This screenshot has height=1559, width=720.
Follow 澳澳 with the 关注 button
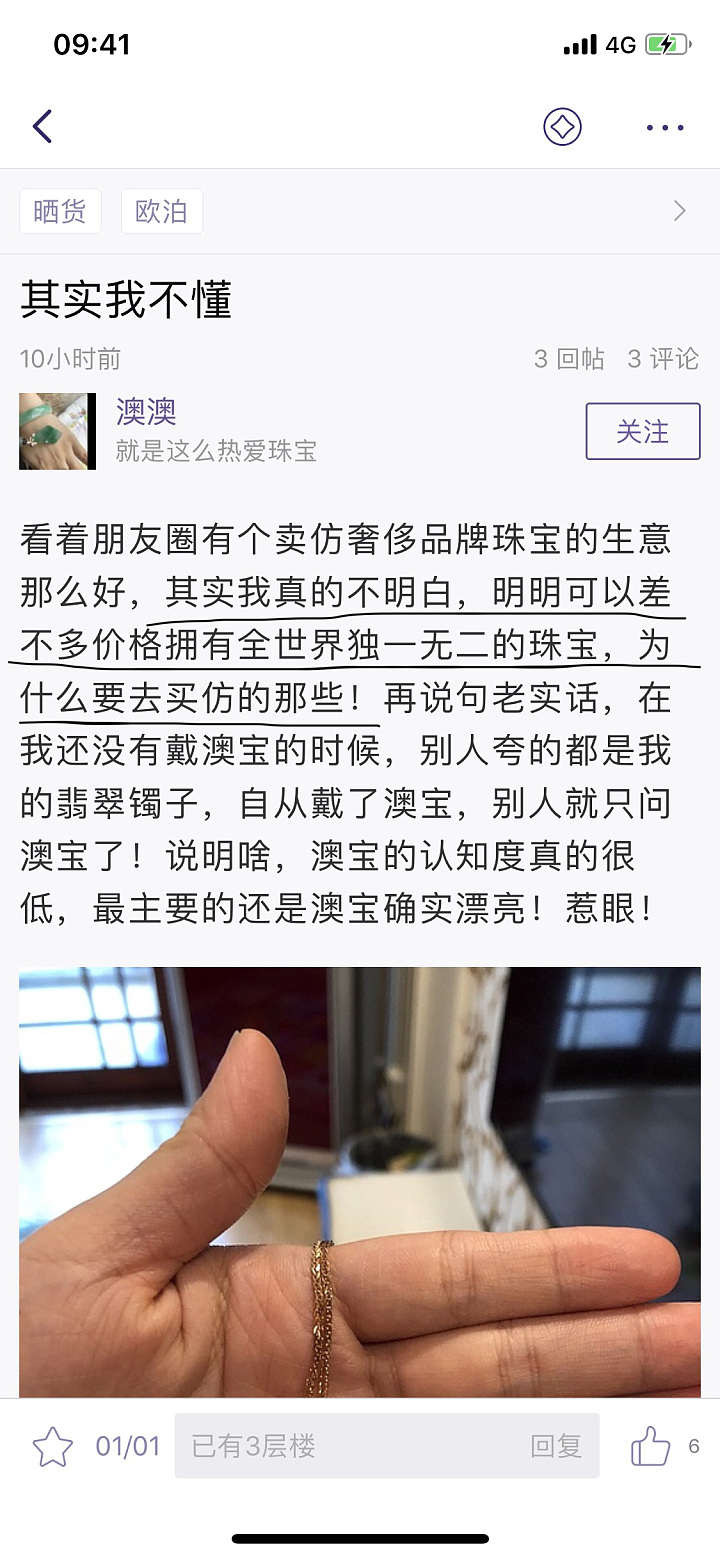(x=642, y=432)
